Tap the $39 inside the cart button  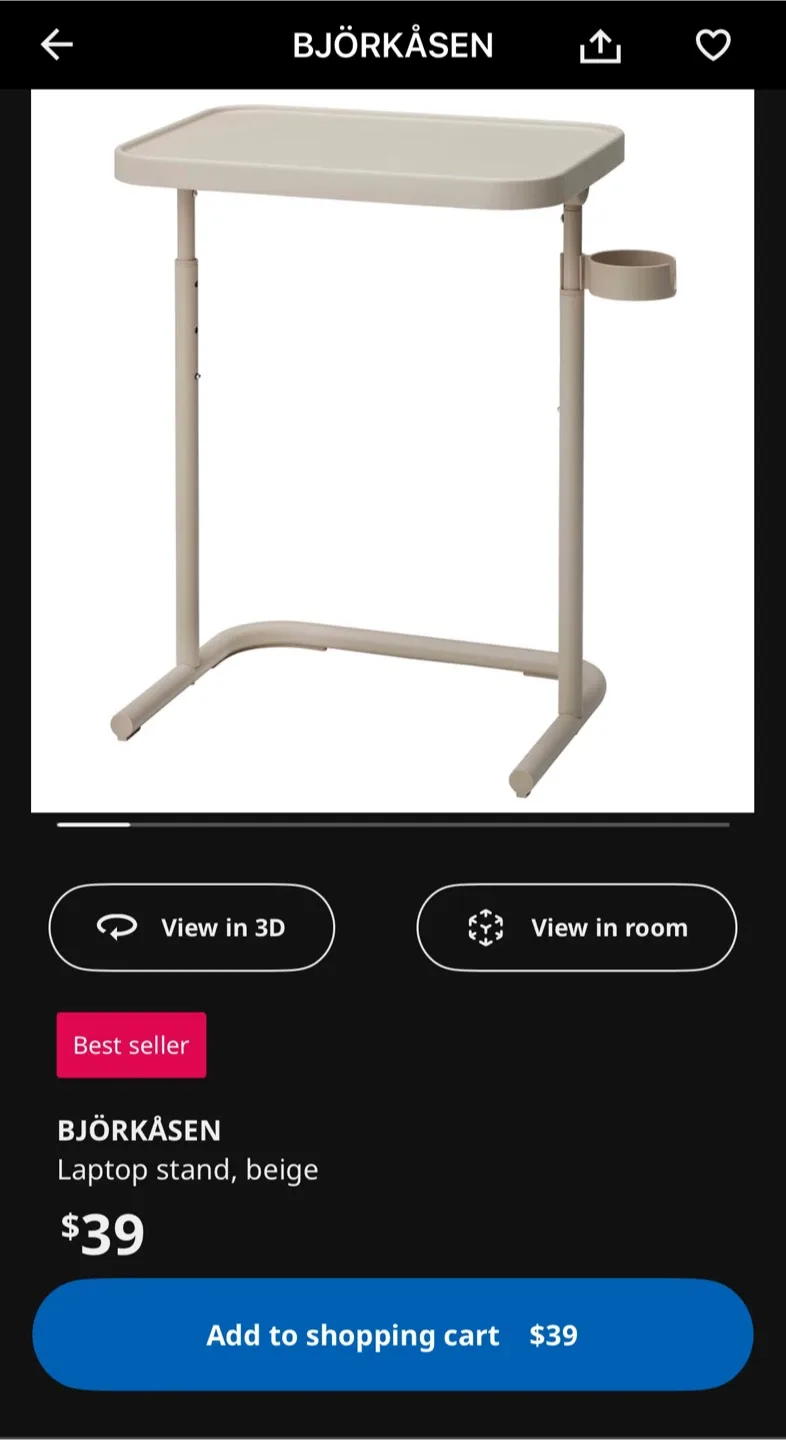coord(552,1334)
